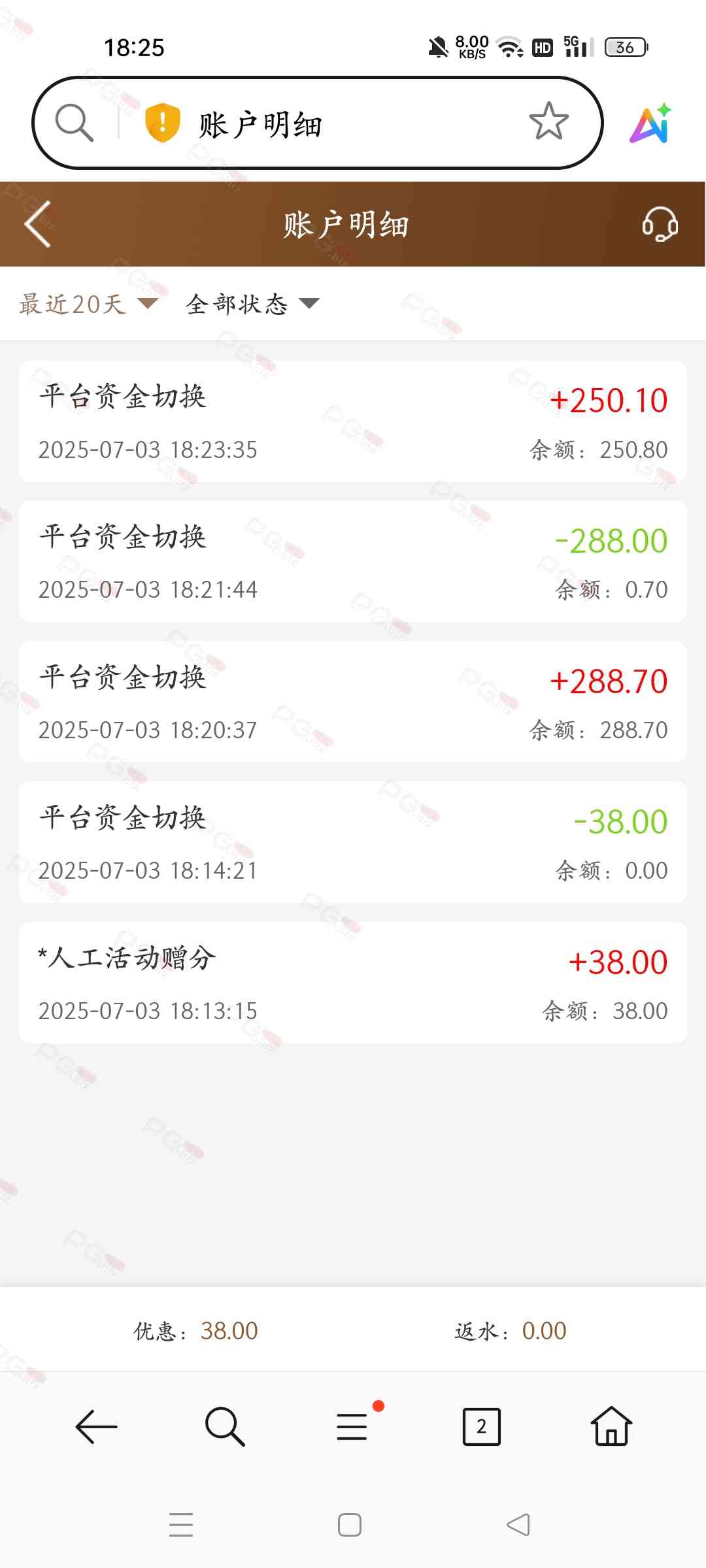Tap the system recent apps square button
The height and width of the screenshot is (1568, 706).
click(x=350, y=1525)
